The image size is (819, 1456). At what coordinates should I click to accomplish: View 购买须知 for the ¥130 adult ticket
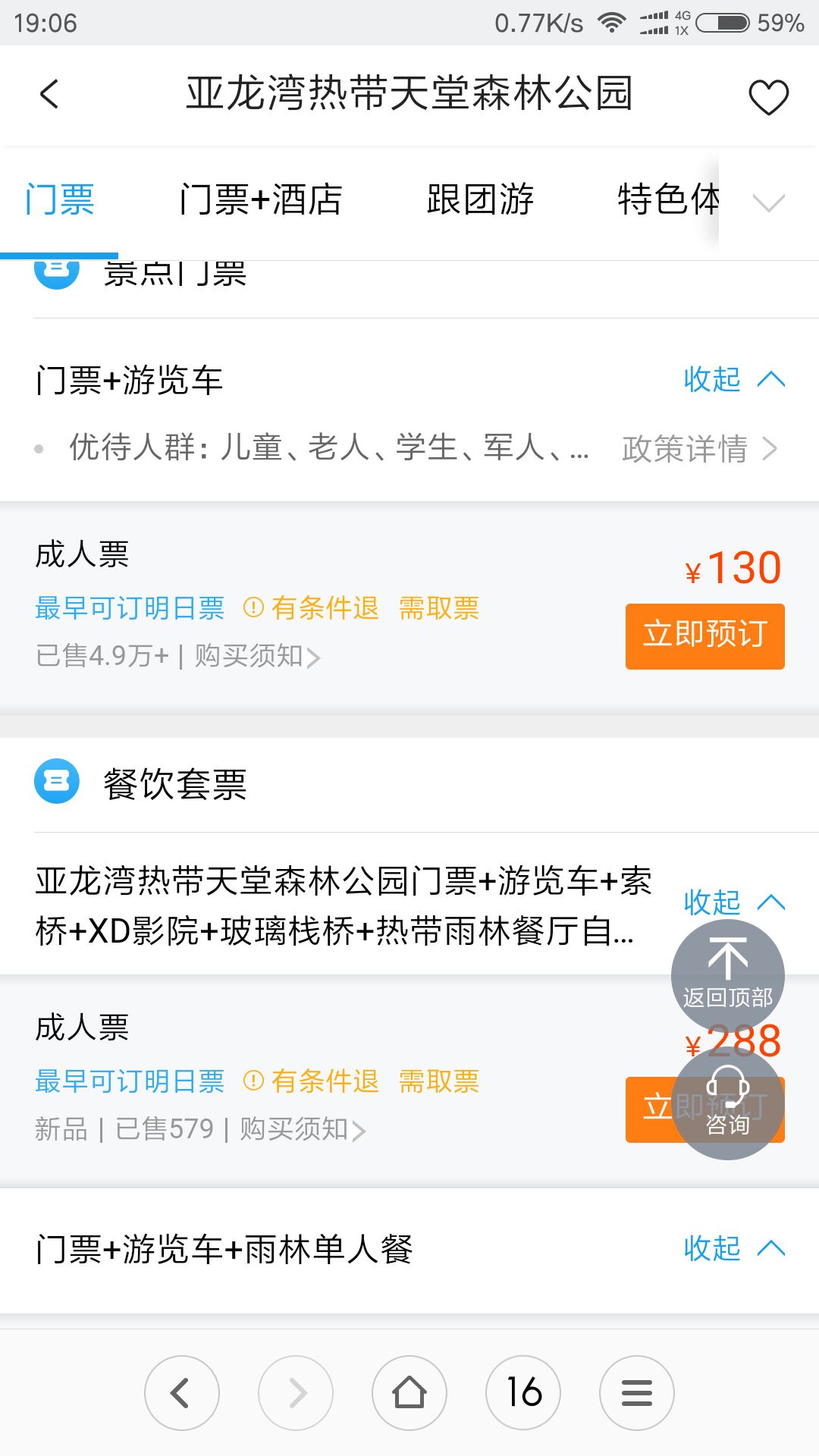pos(258,656)
